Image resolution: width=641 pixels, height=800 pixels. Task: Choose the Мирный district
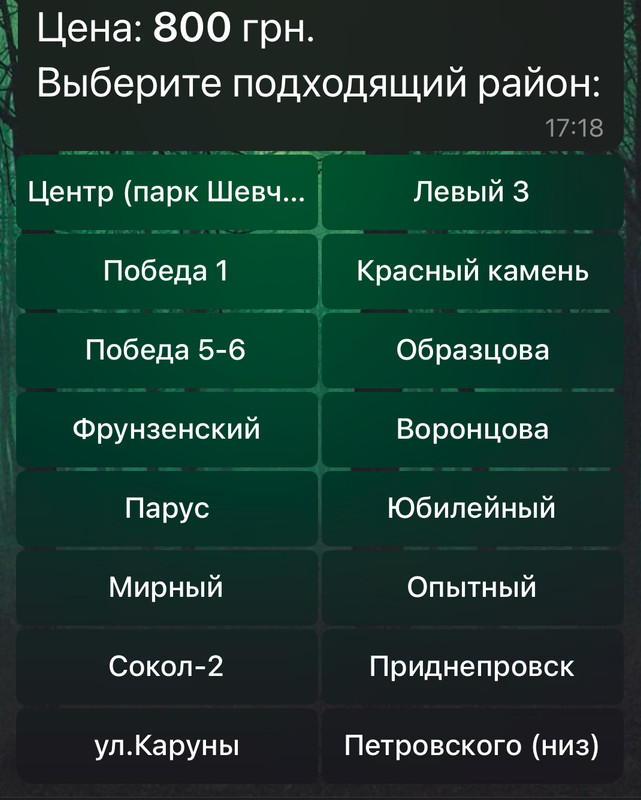coord(166,587)
